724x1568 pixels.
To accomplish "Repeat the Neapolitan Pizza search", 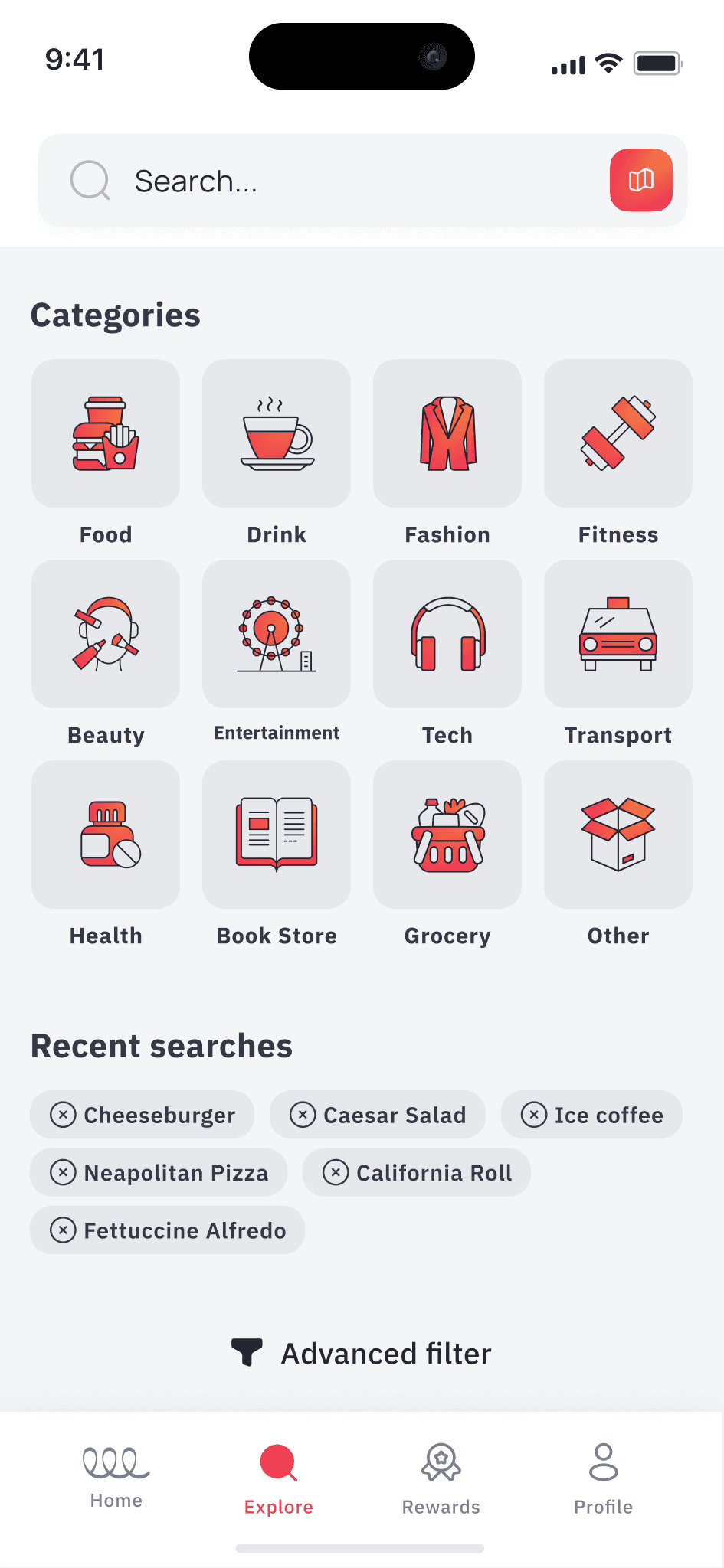I will (x=176, y=1173).
